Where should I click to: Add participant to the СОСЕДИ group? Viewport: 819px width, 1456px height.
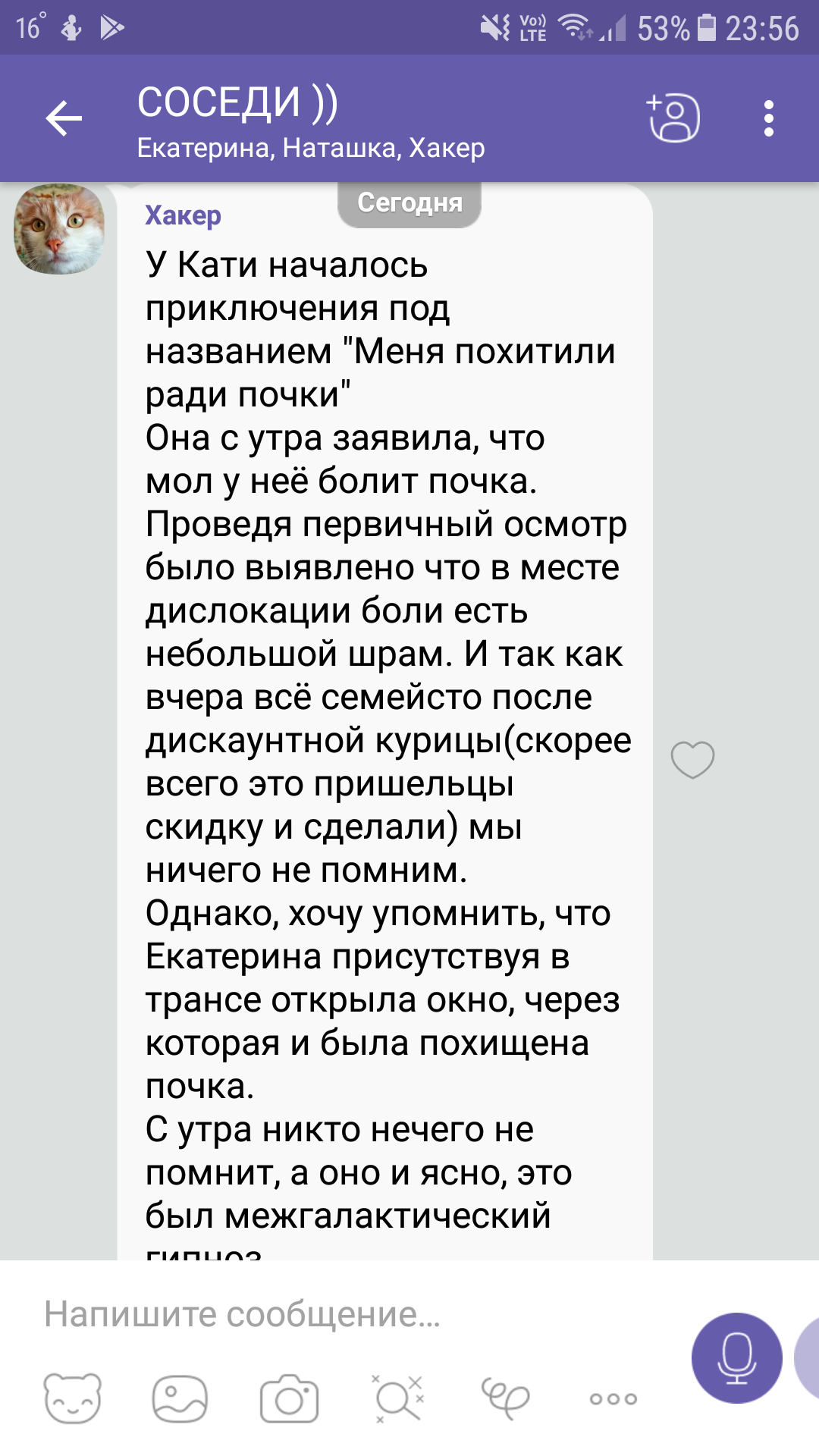tap(673, 118)
